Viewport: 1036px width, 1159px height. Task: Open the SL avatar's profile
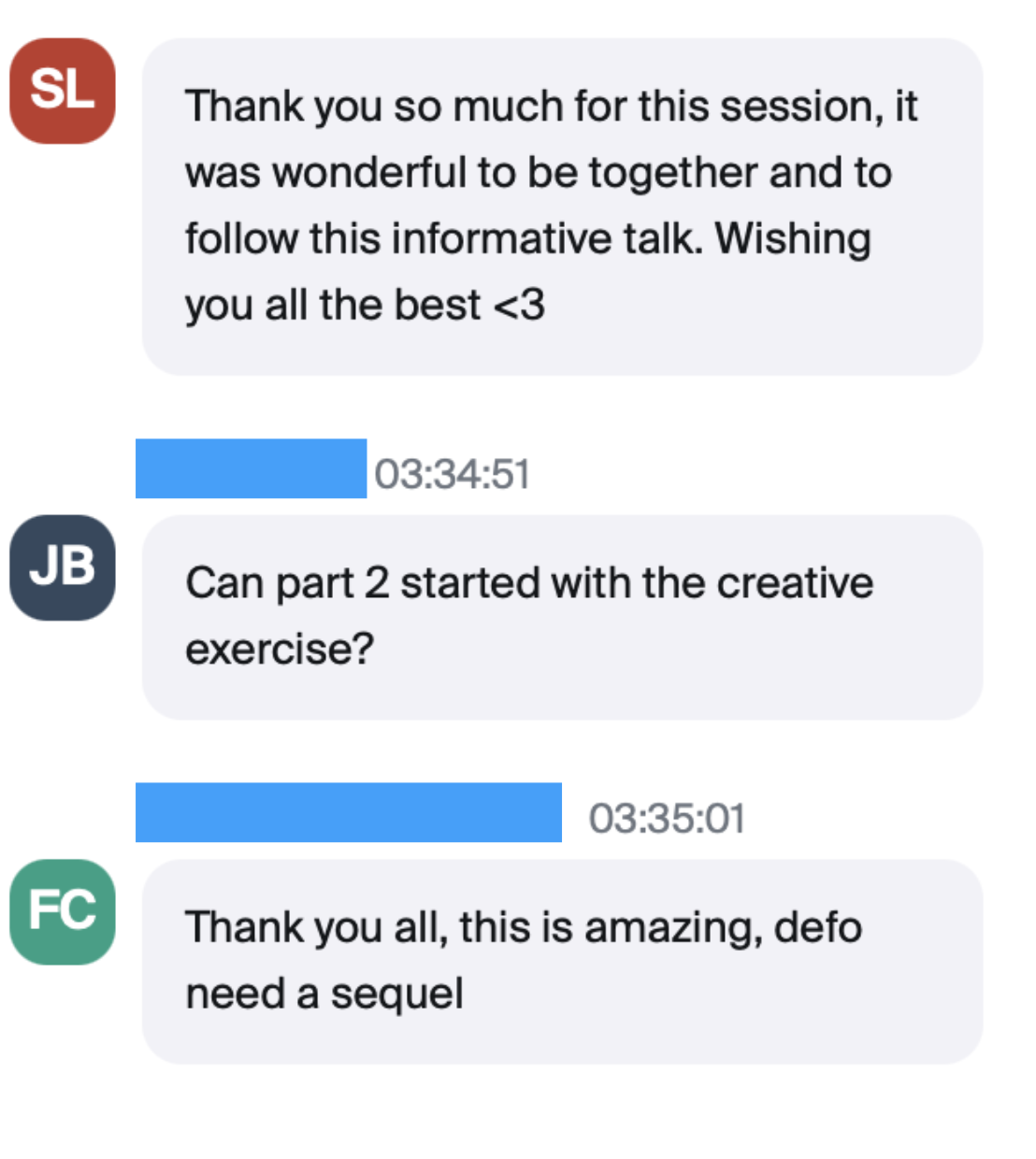click(63, 91)
